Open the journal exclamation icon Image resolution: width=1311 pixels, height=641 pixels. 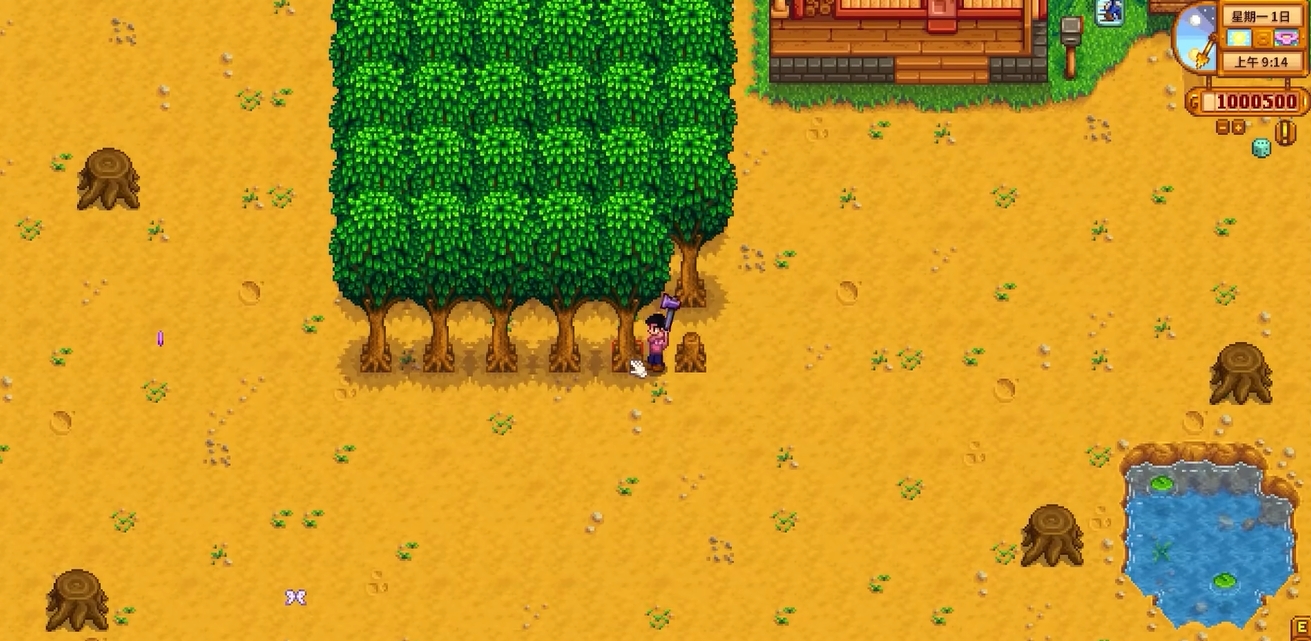(1285, 132)
